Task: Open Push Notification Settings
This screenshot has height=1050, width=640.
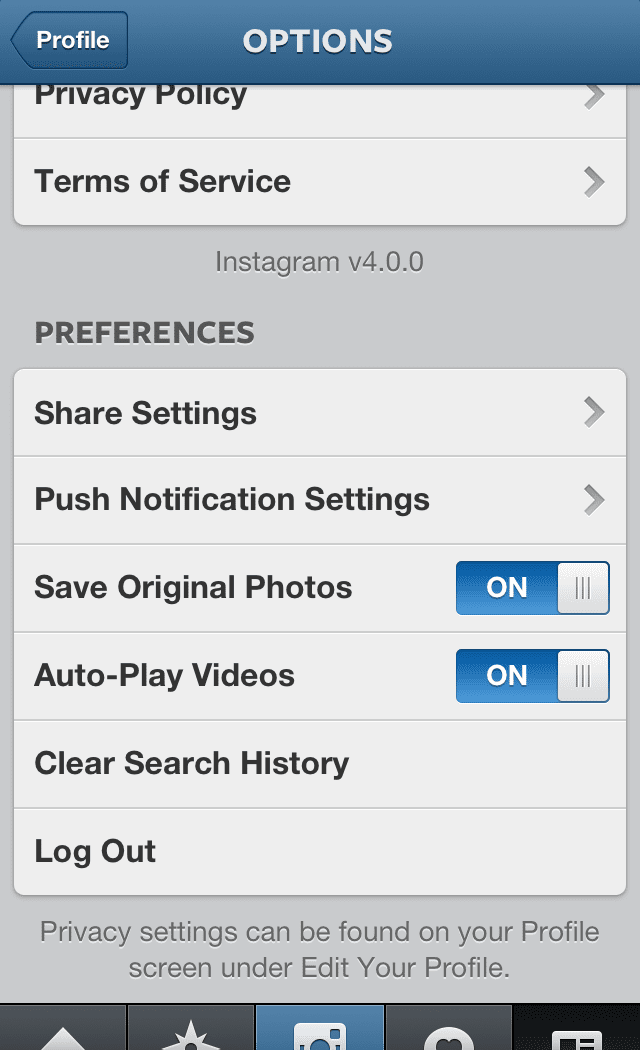Action: [320, 500]
